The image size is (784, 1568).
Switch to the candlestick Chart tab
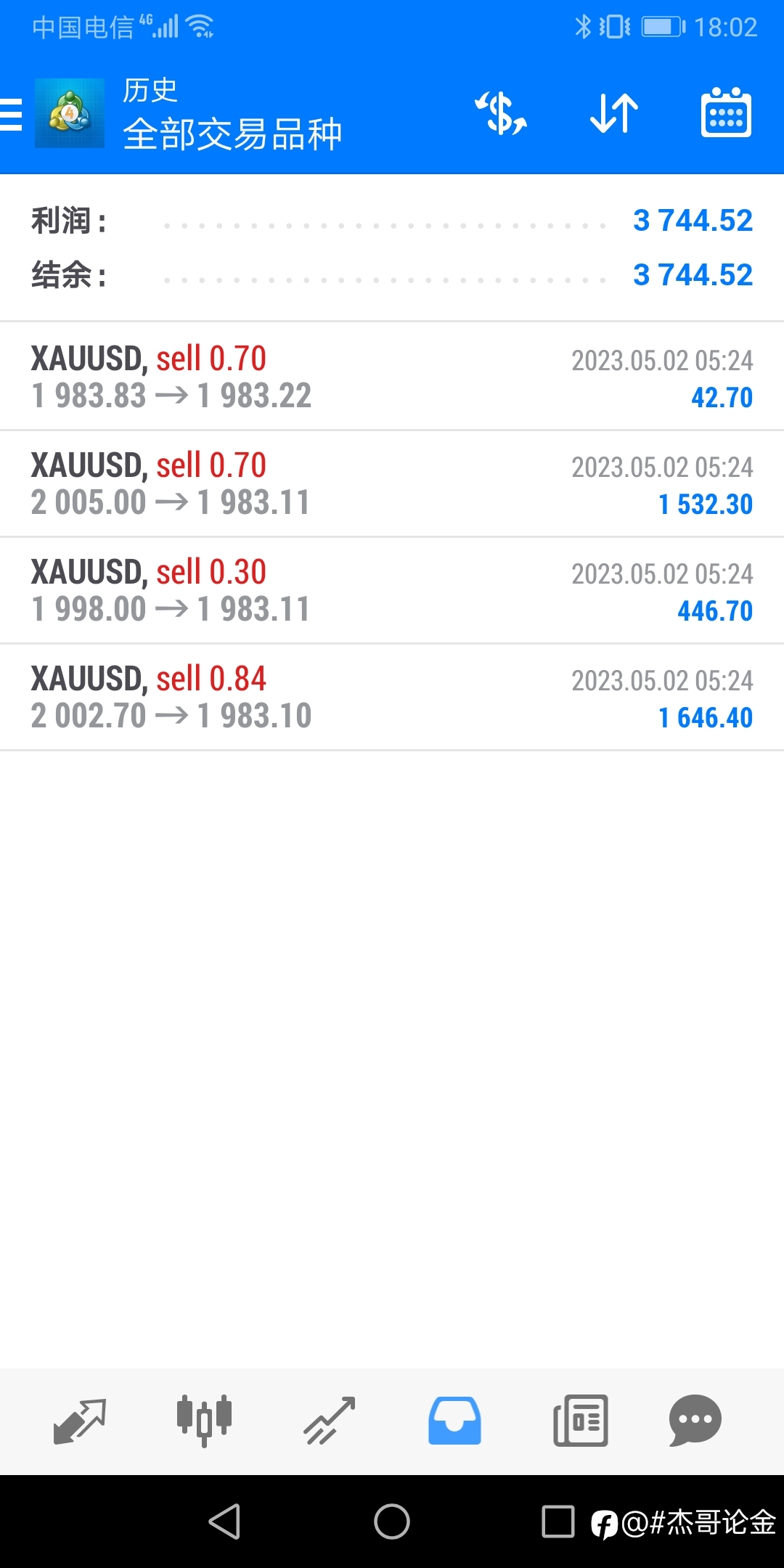[204, 1421]
